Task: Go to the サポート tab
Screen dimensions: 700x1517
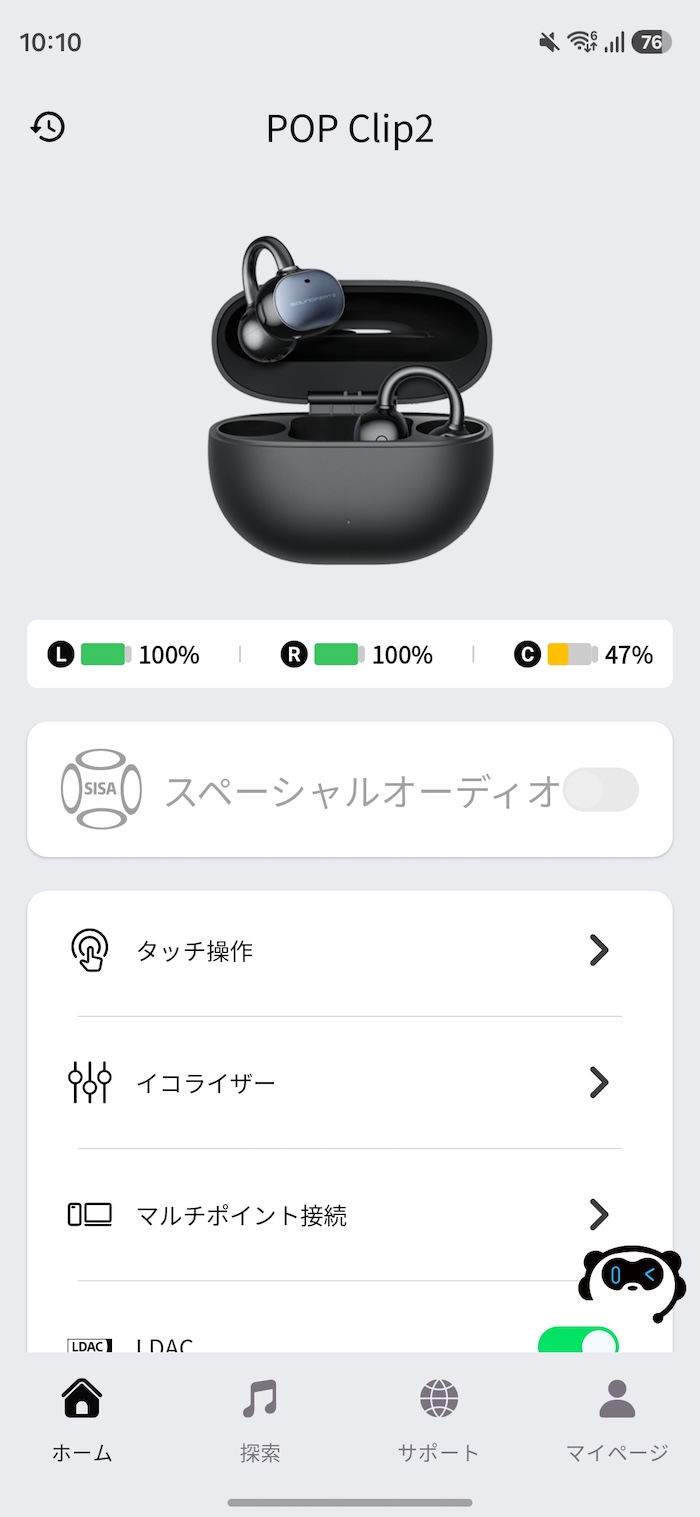Action: coord(438,1418)
